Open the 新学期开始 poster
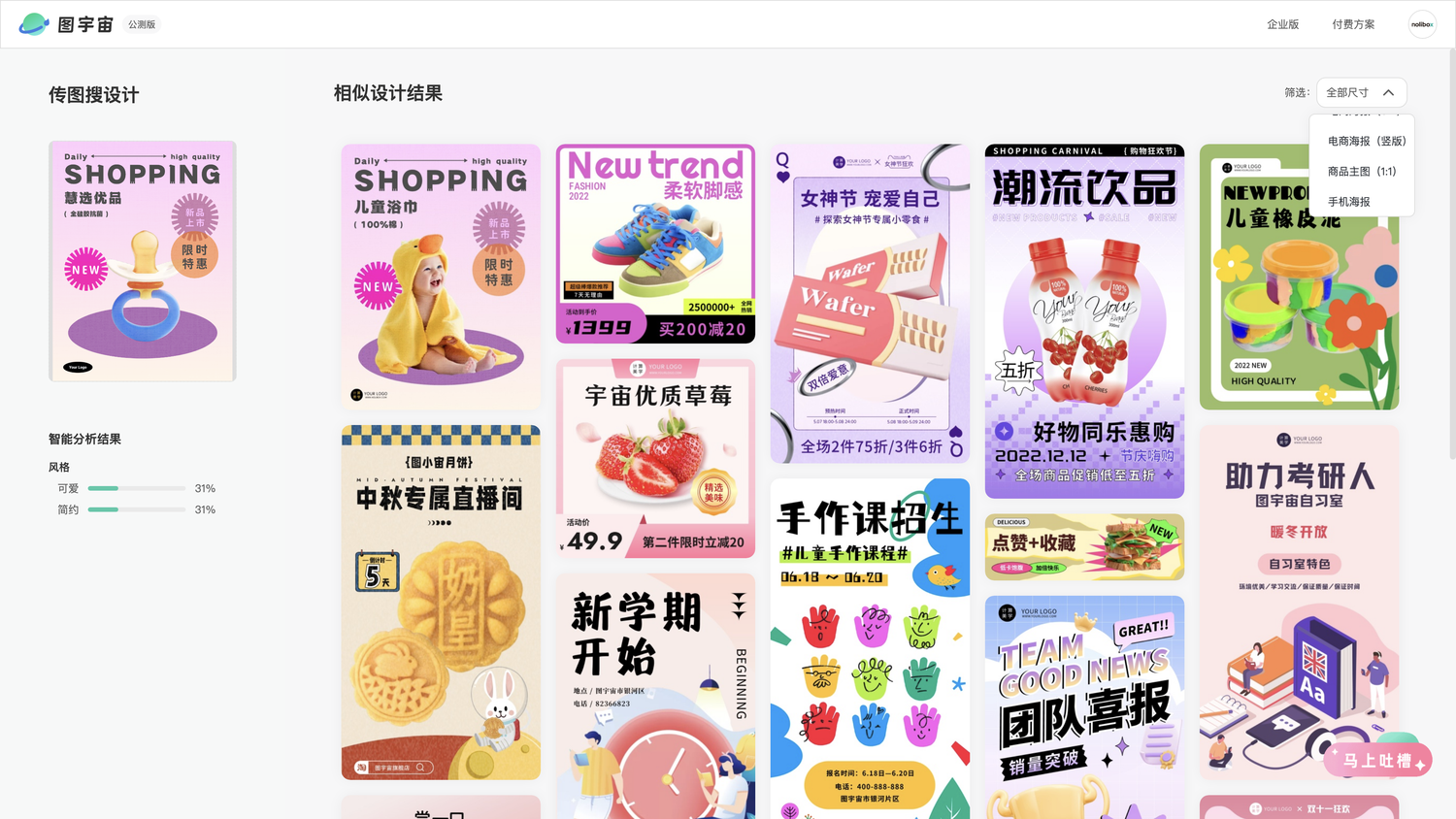 655,695
